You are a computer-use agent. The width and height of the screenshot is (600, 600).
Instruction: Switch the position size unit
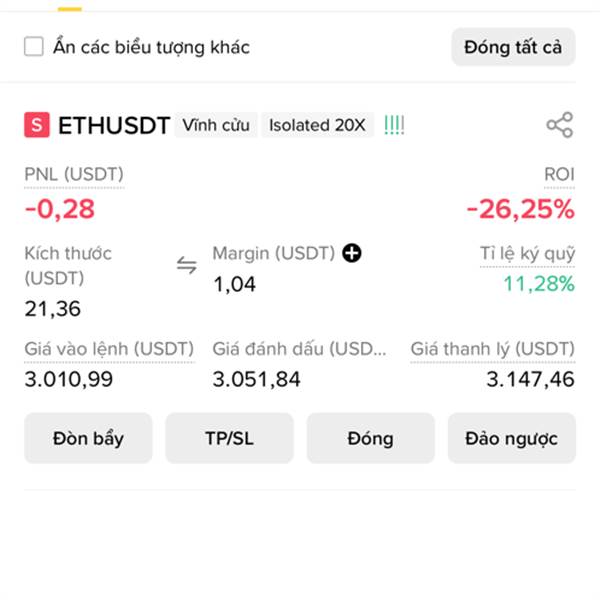click(187, 265)
